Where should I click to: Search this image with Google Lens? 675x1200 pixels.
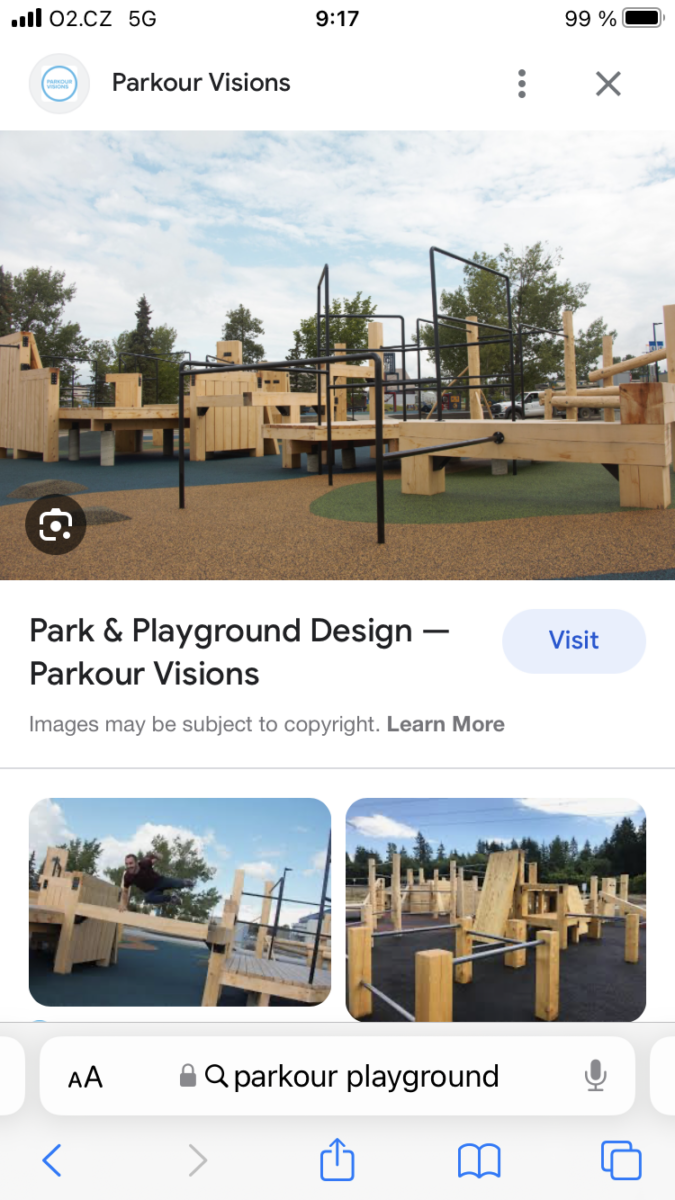[56, 525]
